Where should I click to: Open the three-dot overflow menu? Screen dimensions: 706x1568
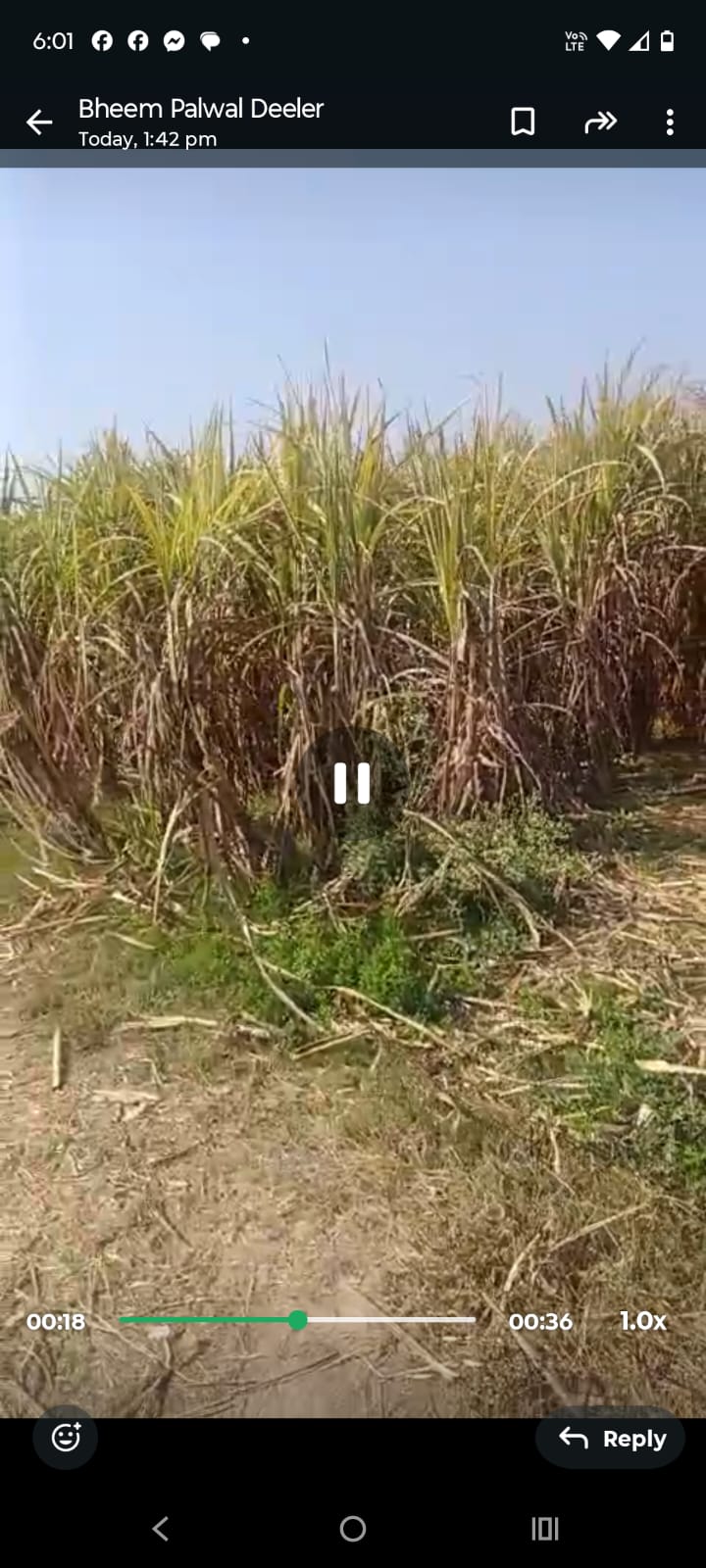pyautogui.click(x=670, y=122)
